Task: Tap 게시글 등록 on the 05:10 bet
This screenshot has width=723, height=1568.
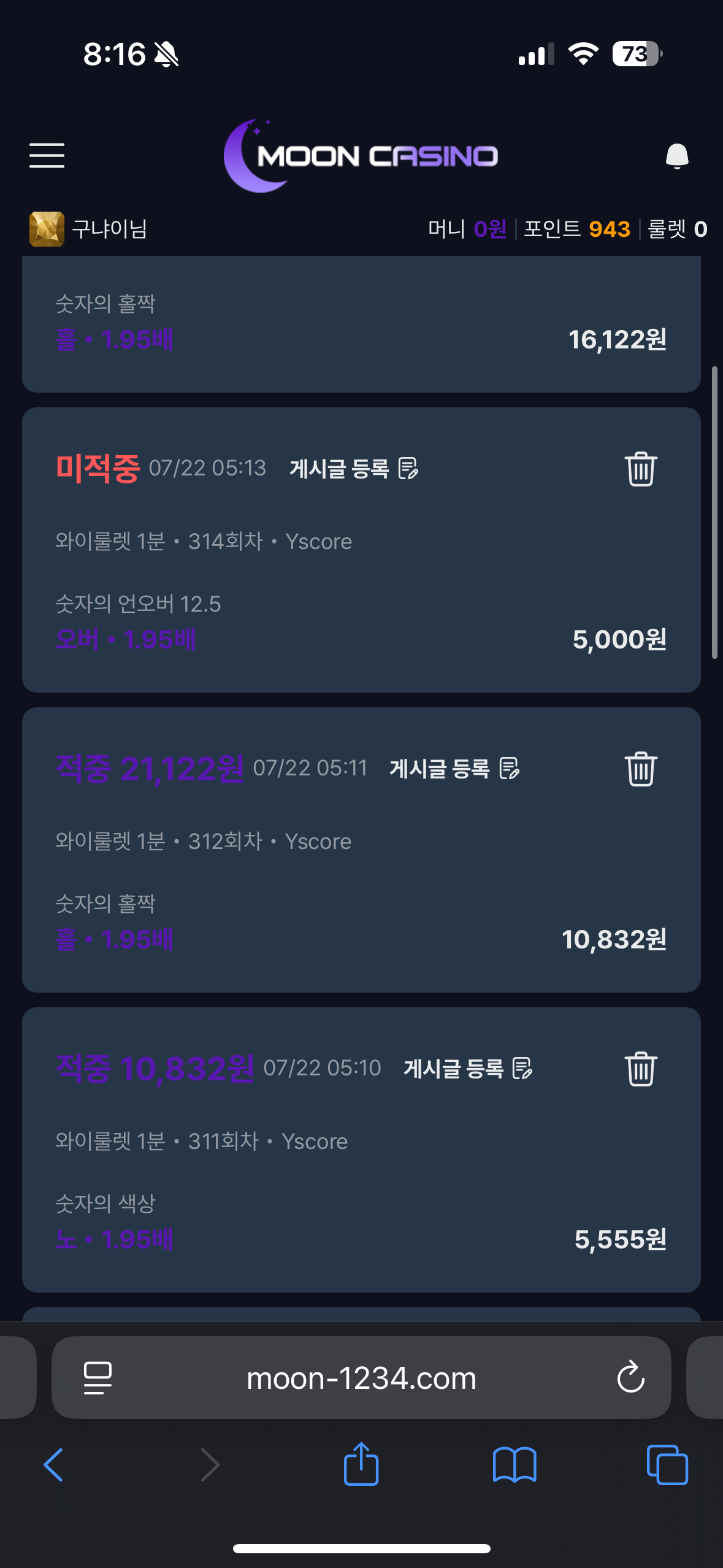Action: tap(468, 1069)
